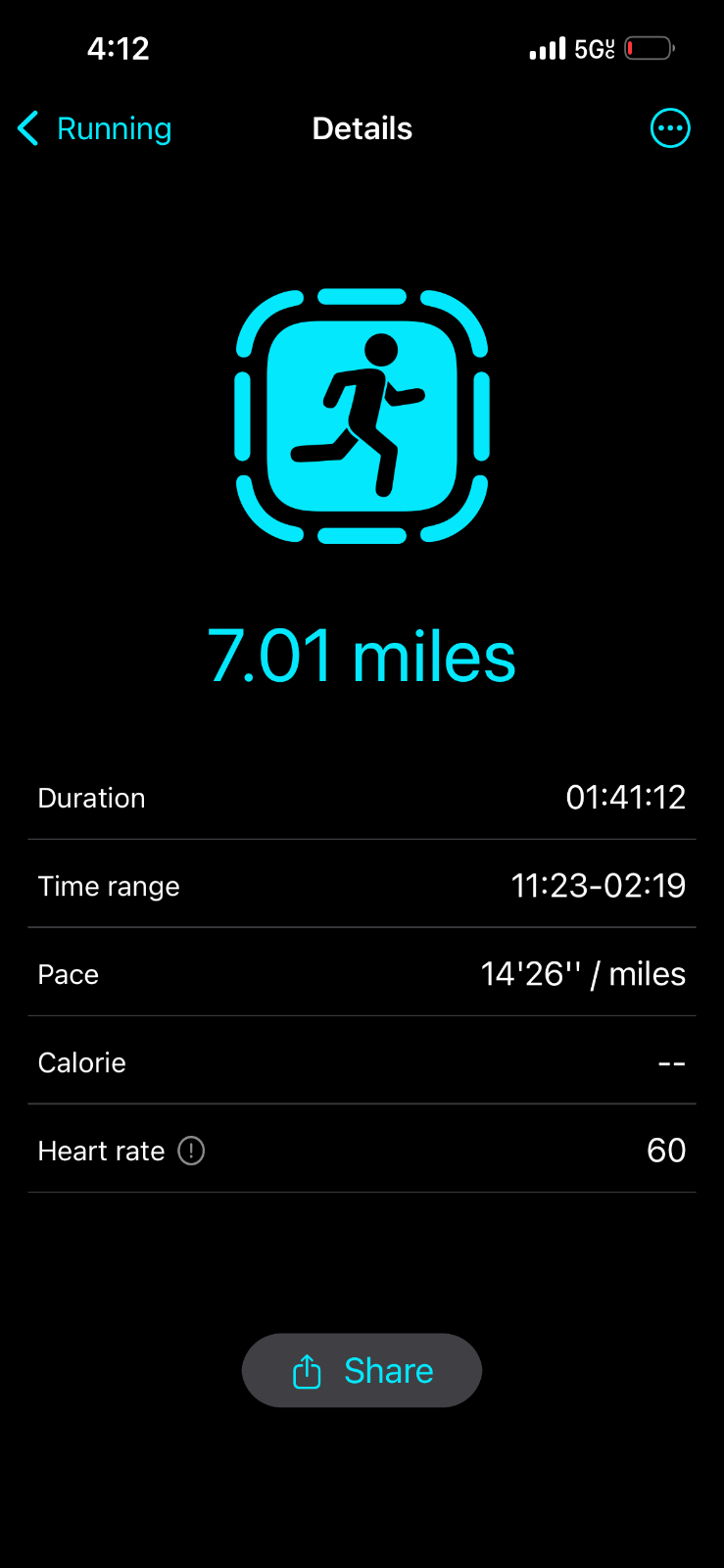Open the heart rate info icon
This screenshot has width=724, height=1568.
click(191, 1151)
